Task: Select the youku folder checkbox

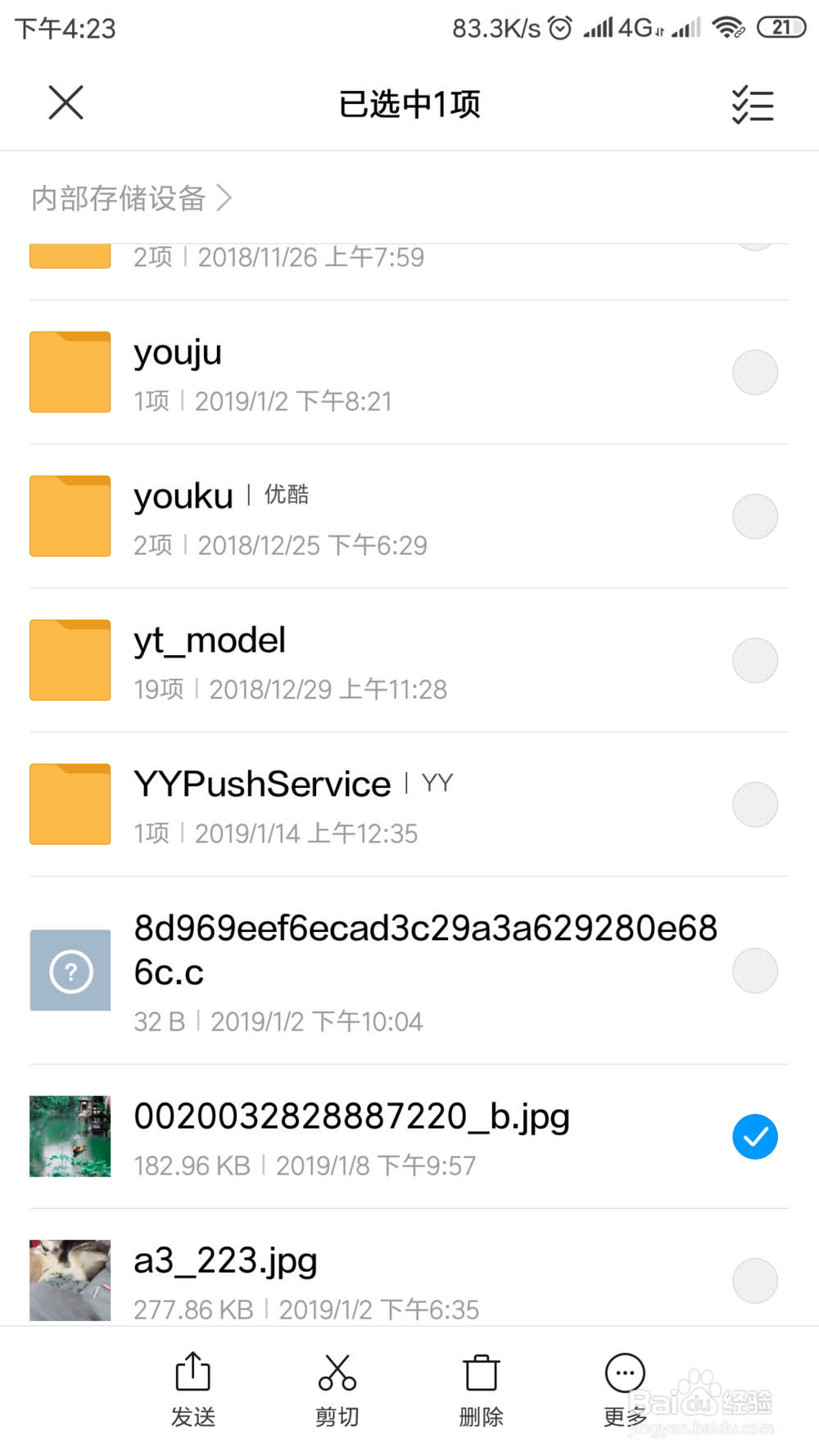Action: tap(754, 517)
